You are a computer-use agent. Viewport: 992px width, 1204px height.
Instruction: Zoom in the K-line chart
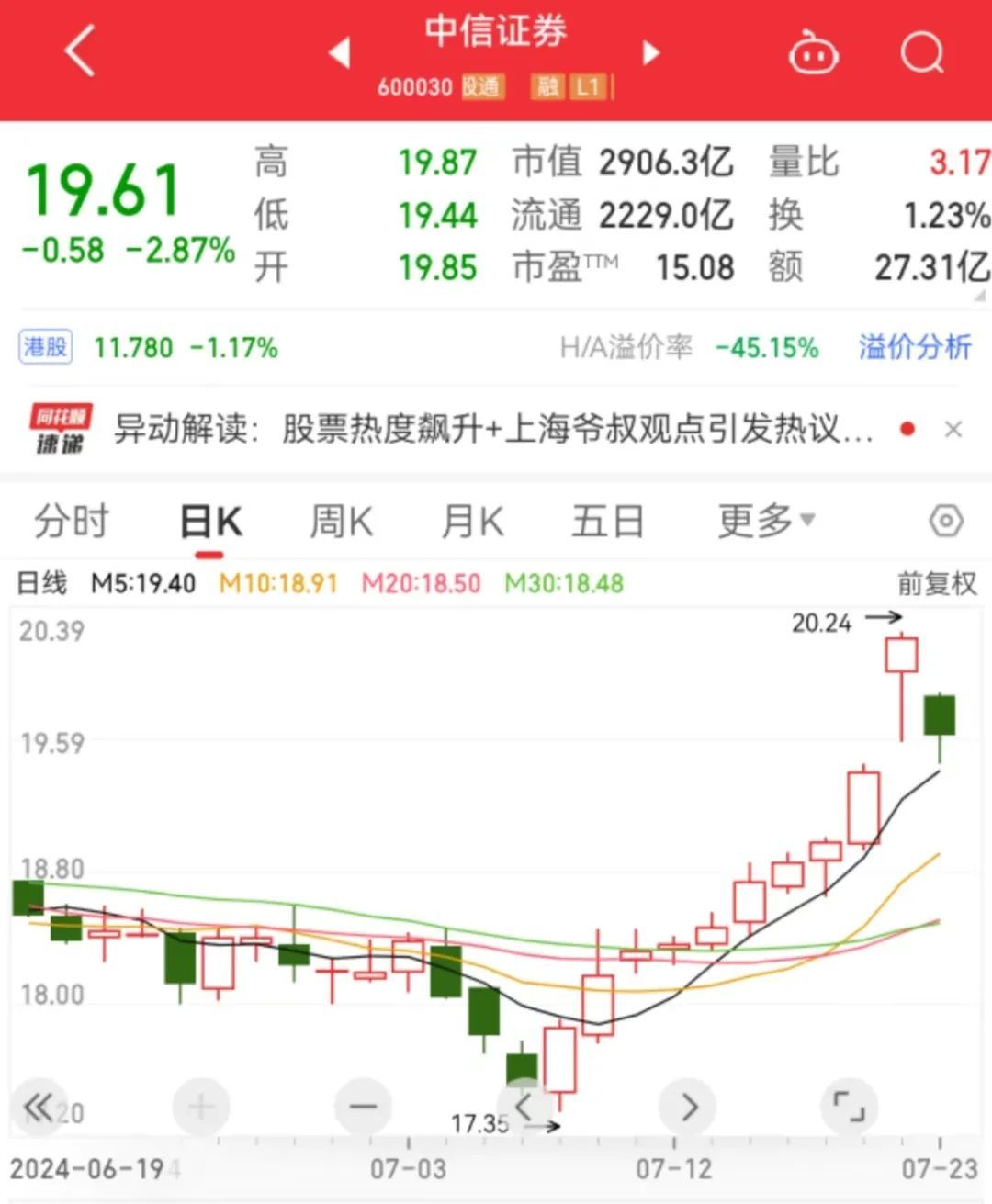[201, 1106]
